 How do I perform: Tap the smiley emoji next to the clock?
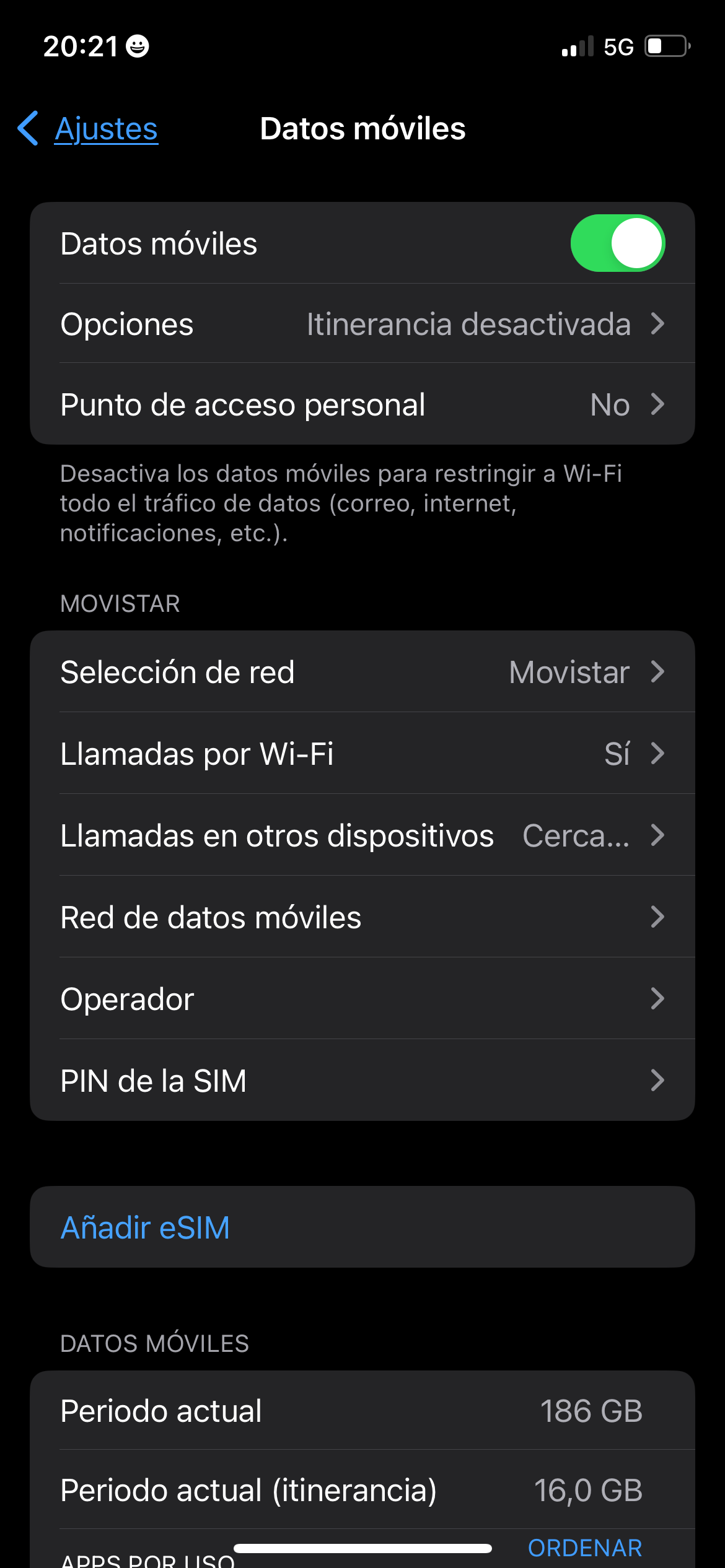(x=136, y=46)
